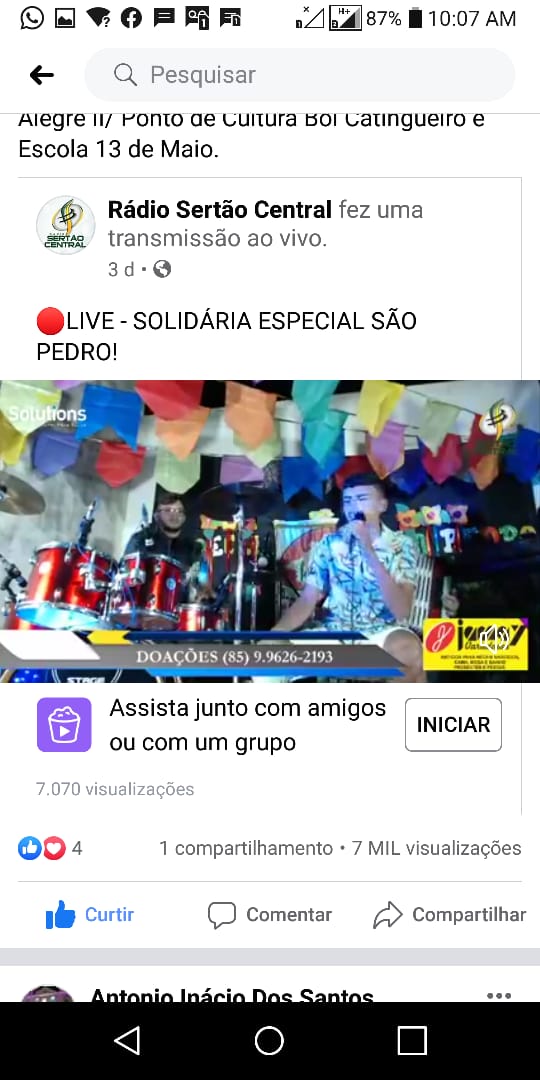Share the post with Compartilhar
The height and width of the screenshot is (1080, 540).
pyautogui.click(x=449, y=915)
